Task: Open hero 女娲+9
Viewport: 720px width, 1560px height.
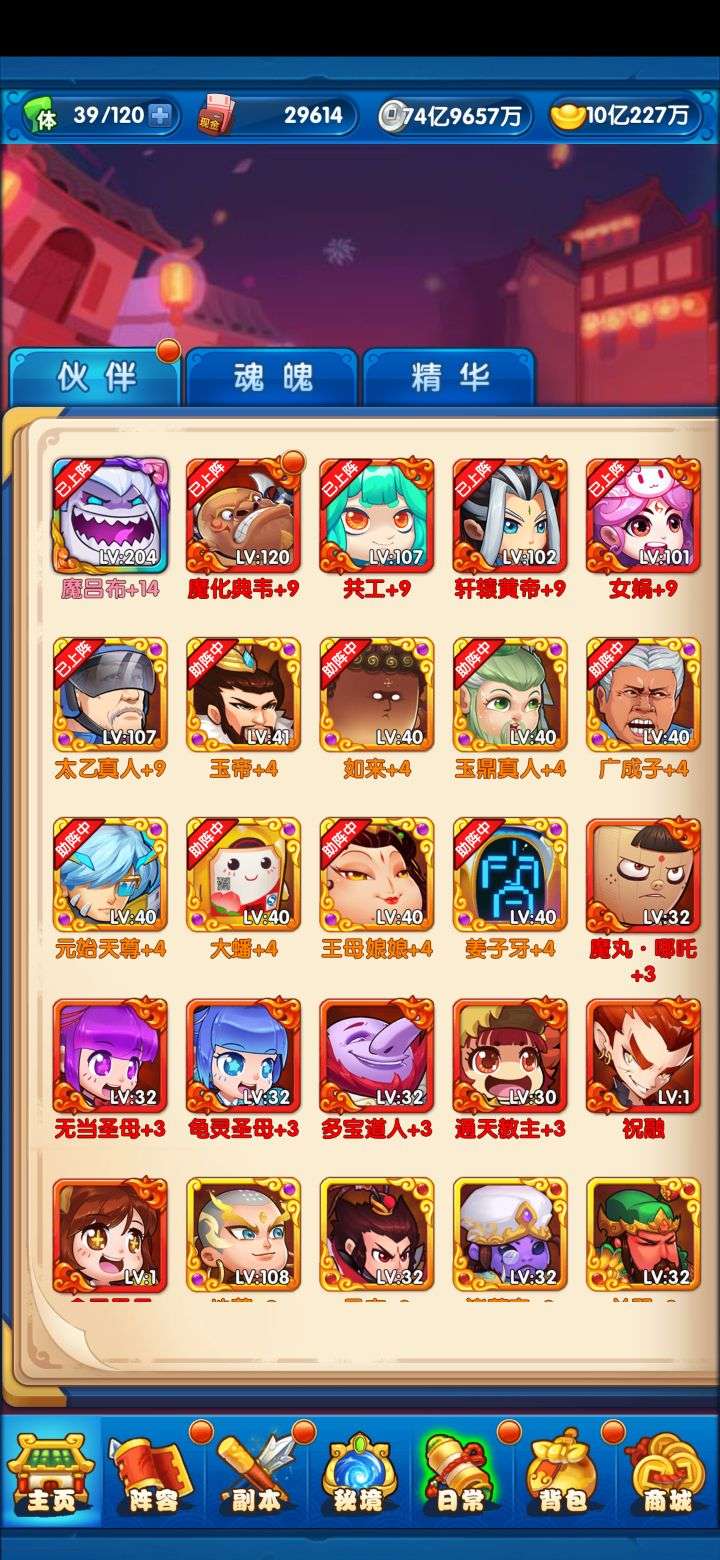Action: 643,516
